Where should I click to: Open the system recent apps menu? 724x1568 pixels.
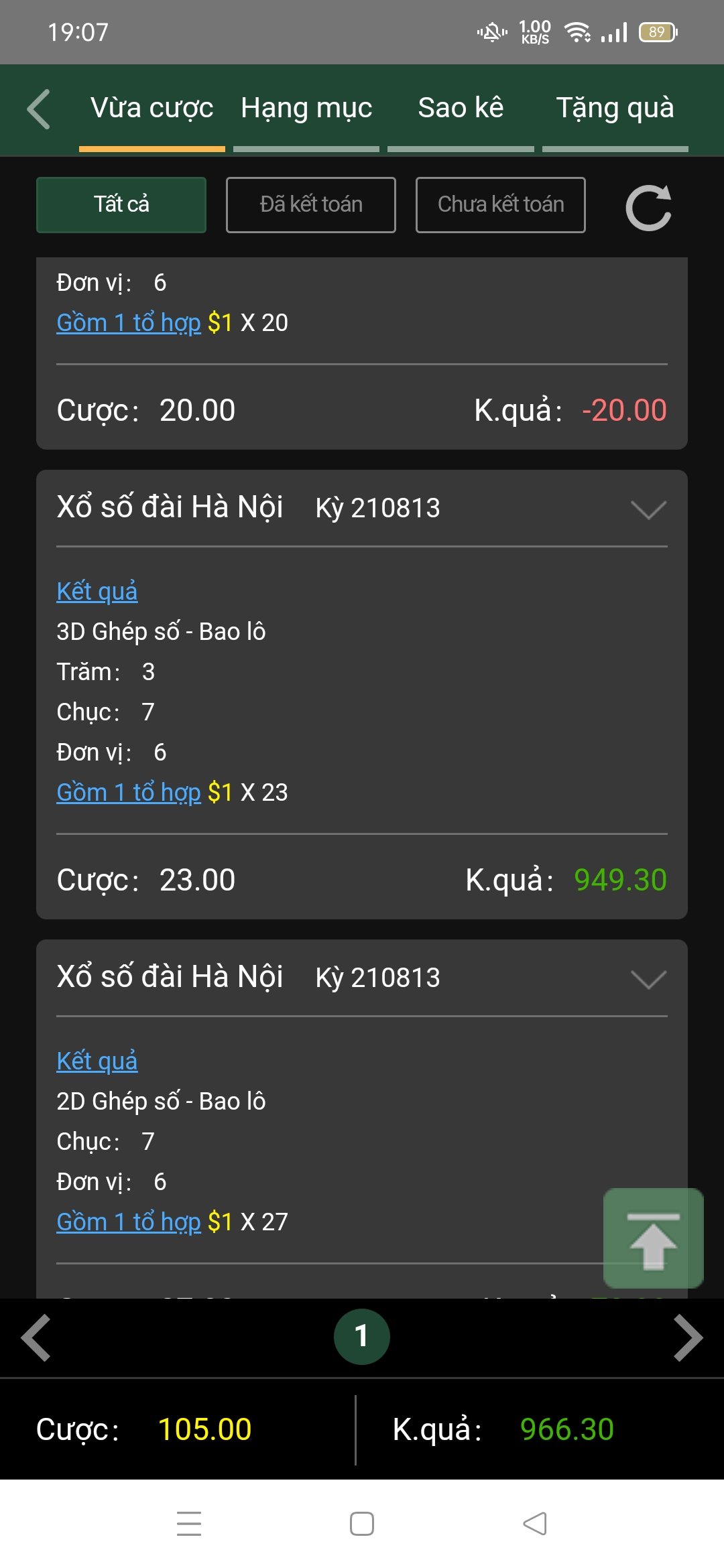[x=189, y=1524]
